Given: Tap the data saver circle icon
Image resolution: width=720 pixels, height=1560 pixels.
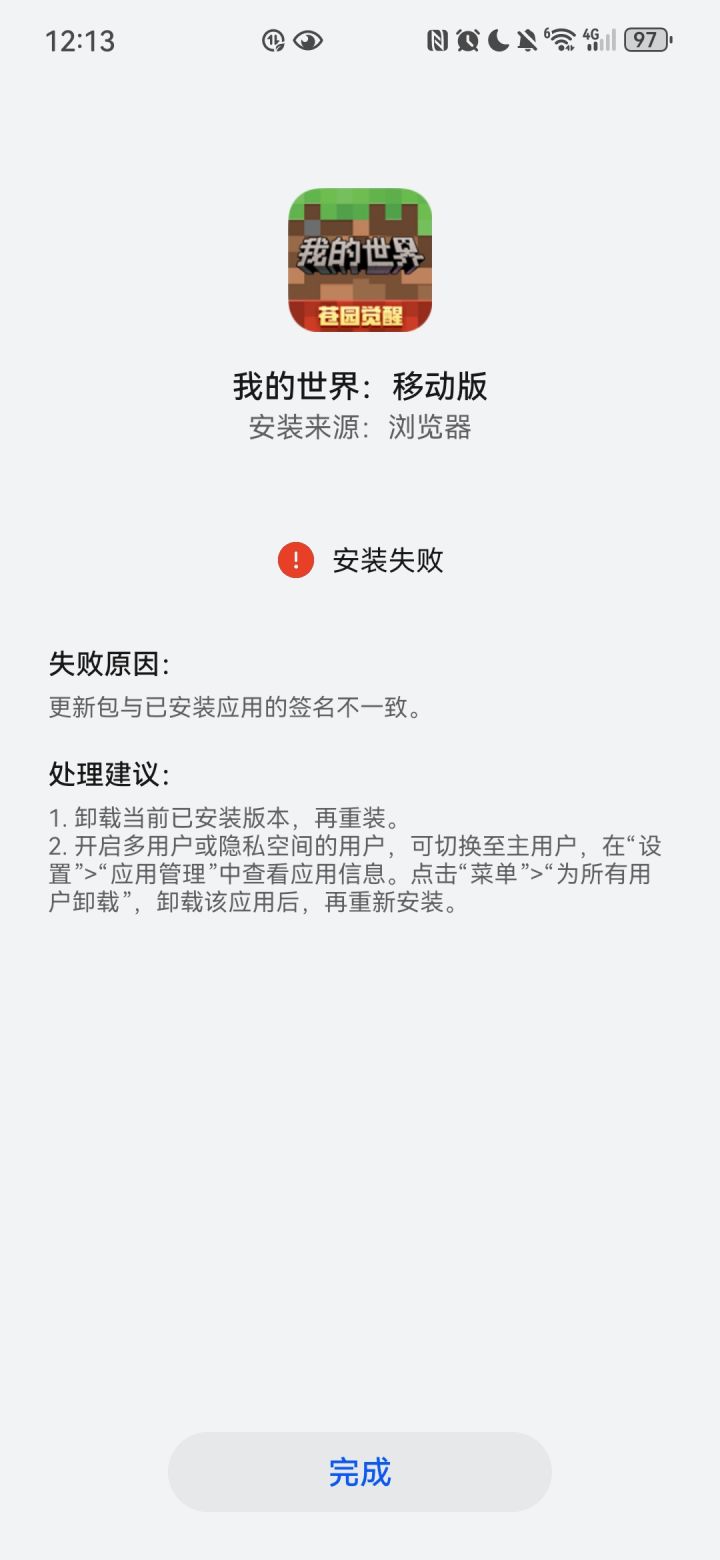Looking at the screenshot, I should (x=273, y=40).
